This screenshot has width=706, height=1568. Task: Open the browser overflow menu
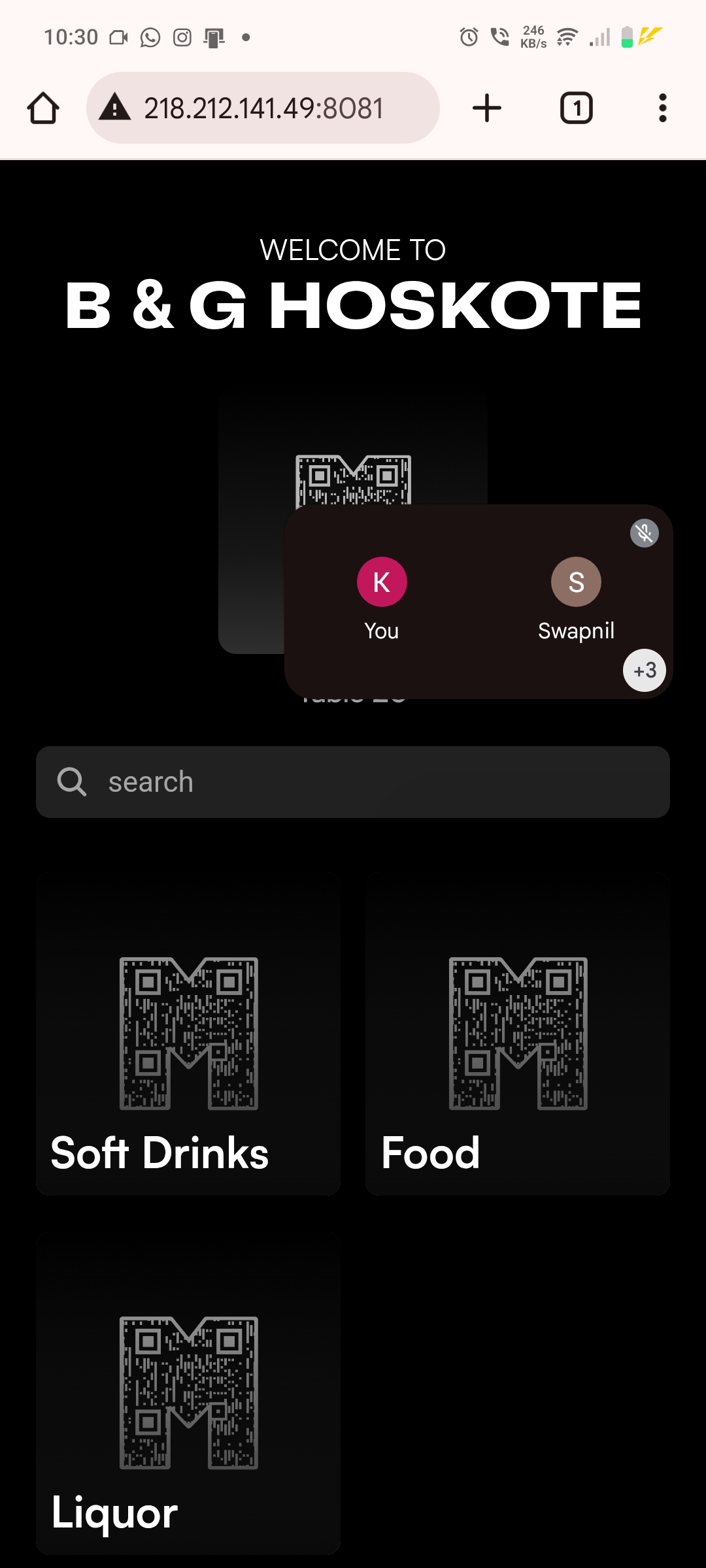[x=662, y=108]
